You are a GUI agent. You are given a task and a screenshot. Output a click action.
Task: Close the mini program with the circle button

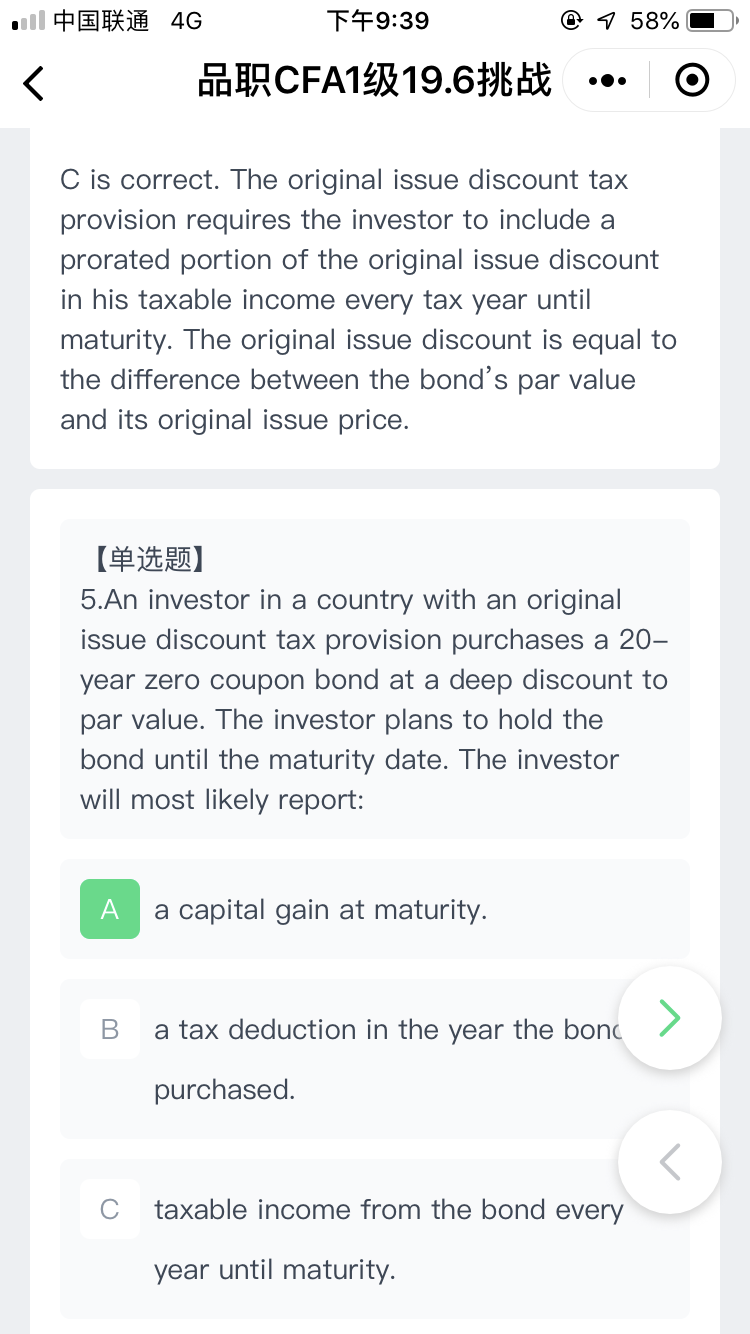point(692,81)
